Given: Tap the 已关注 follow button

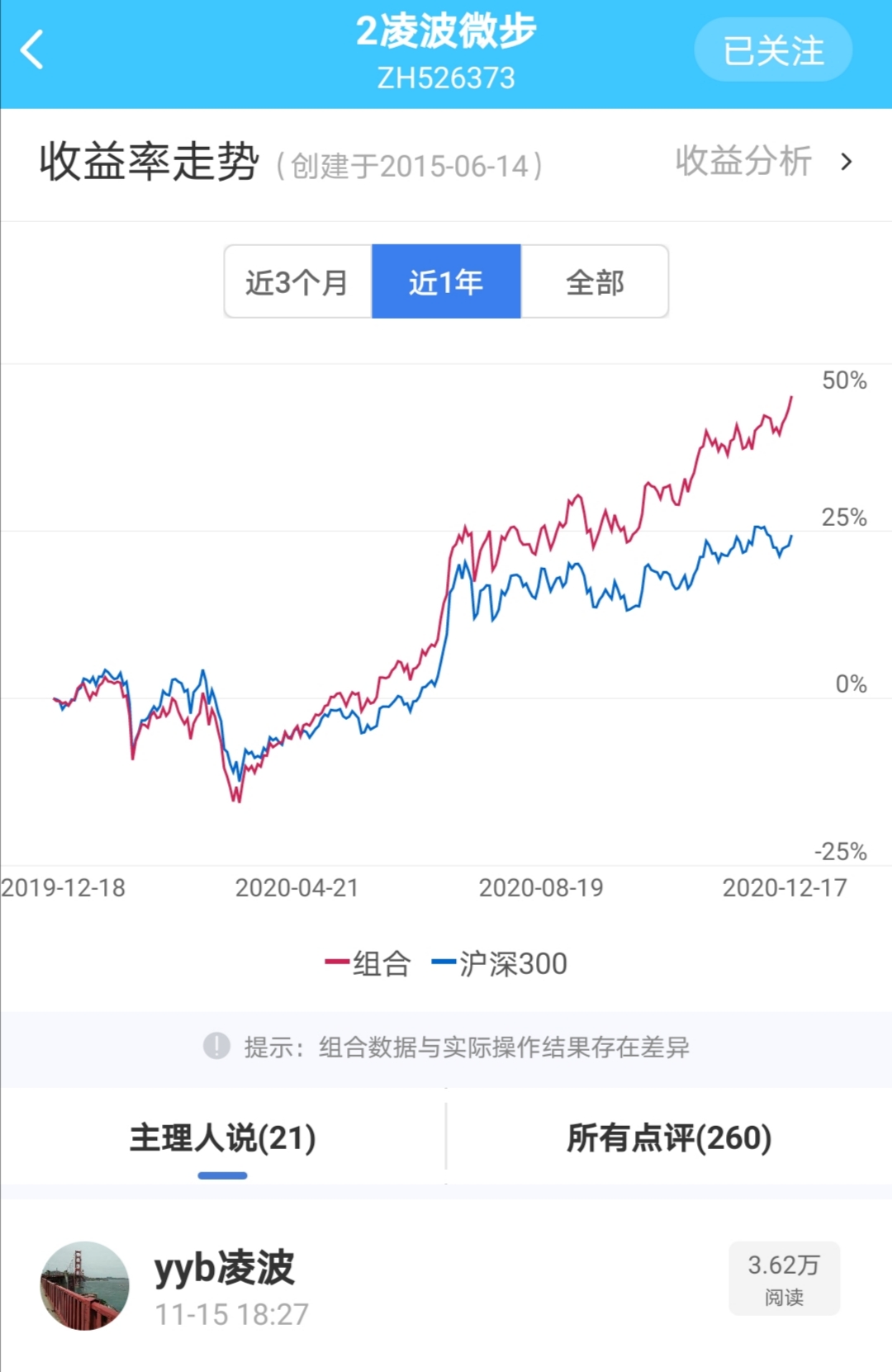Looking at the screenshot, I should 772,51.
